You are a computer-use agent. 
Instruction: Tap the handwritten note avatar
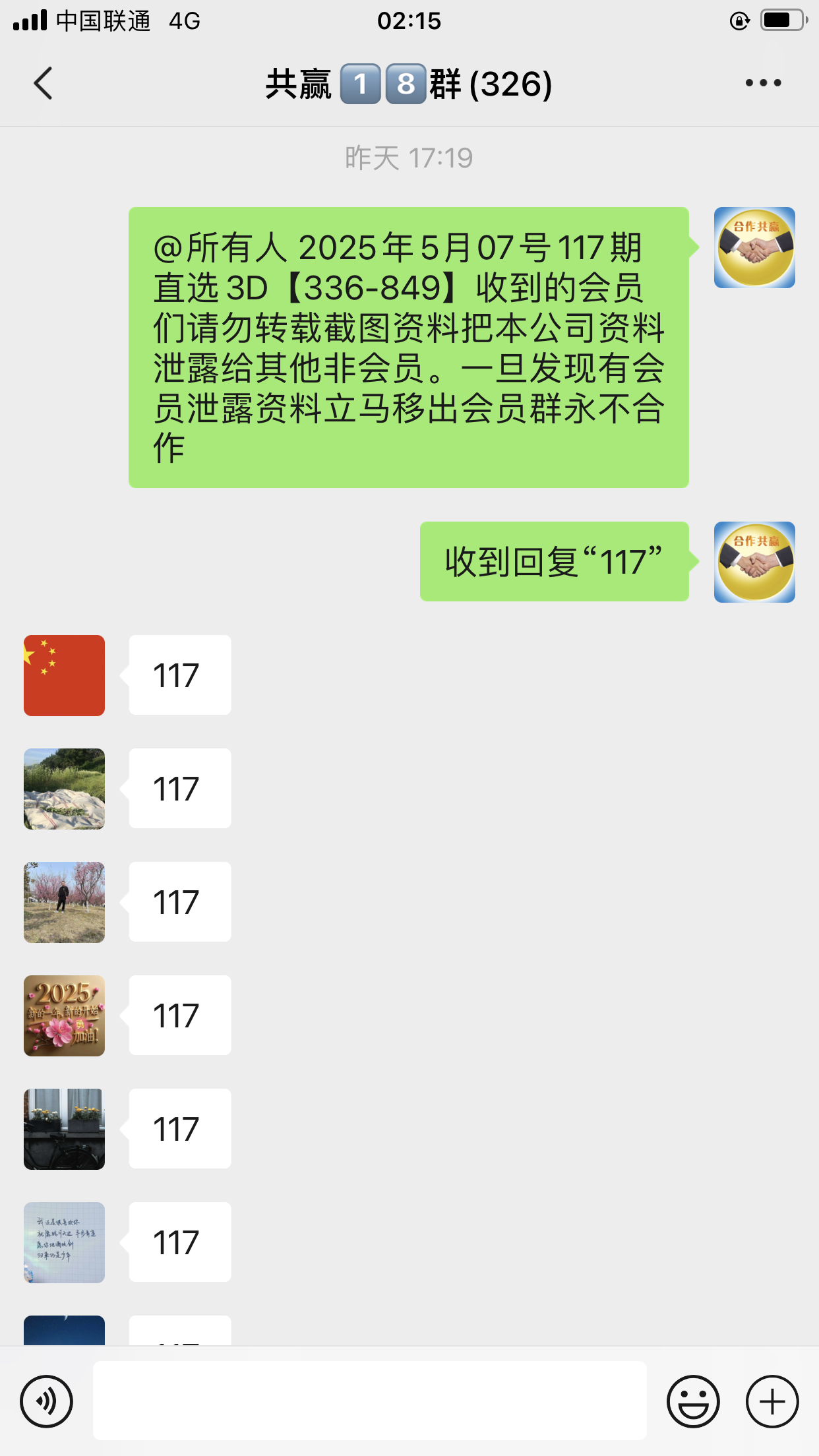63,1242
